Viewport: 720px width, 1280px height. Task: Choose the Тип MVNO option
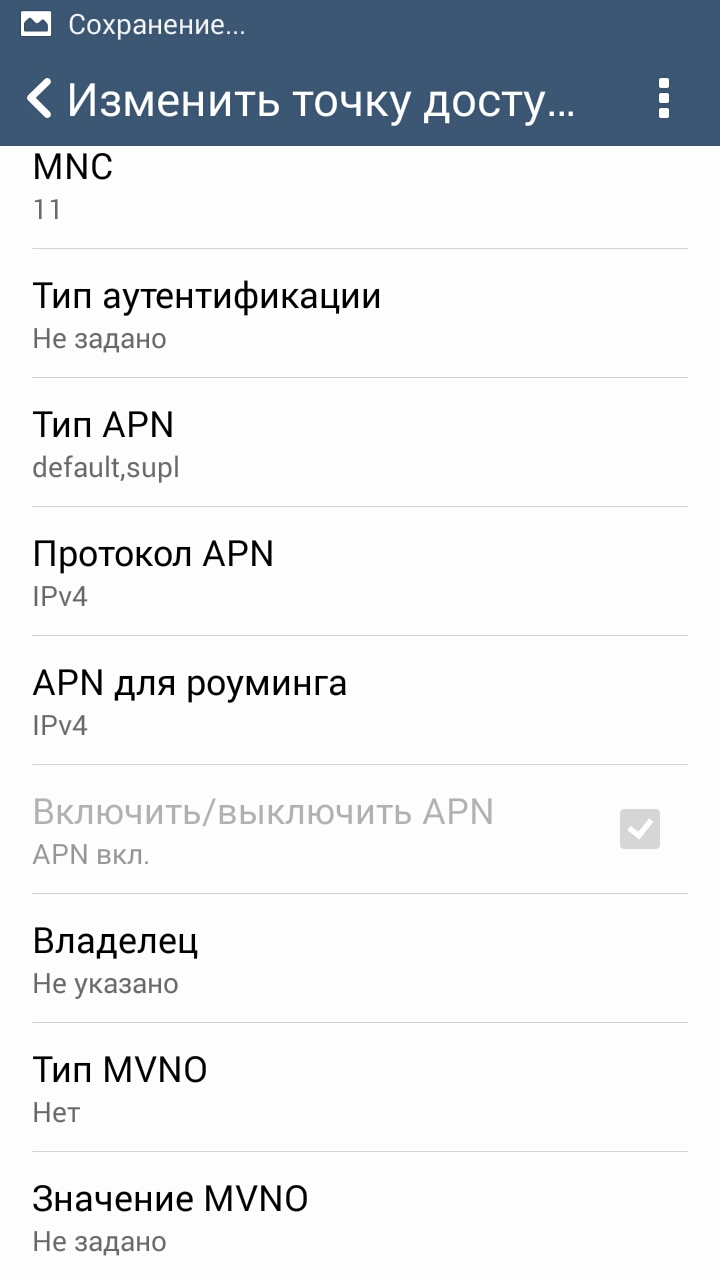point(360,1089)
